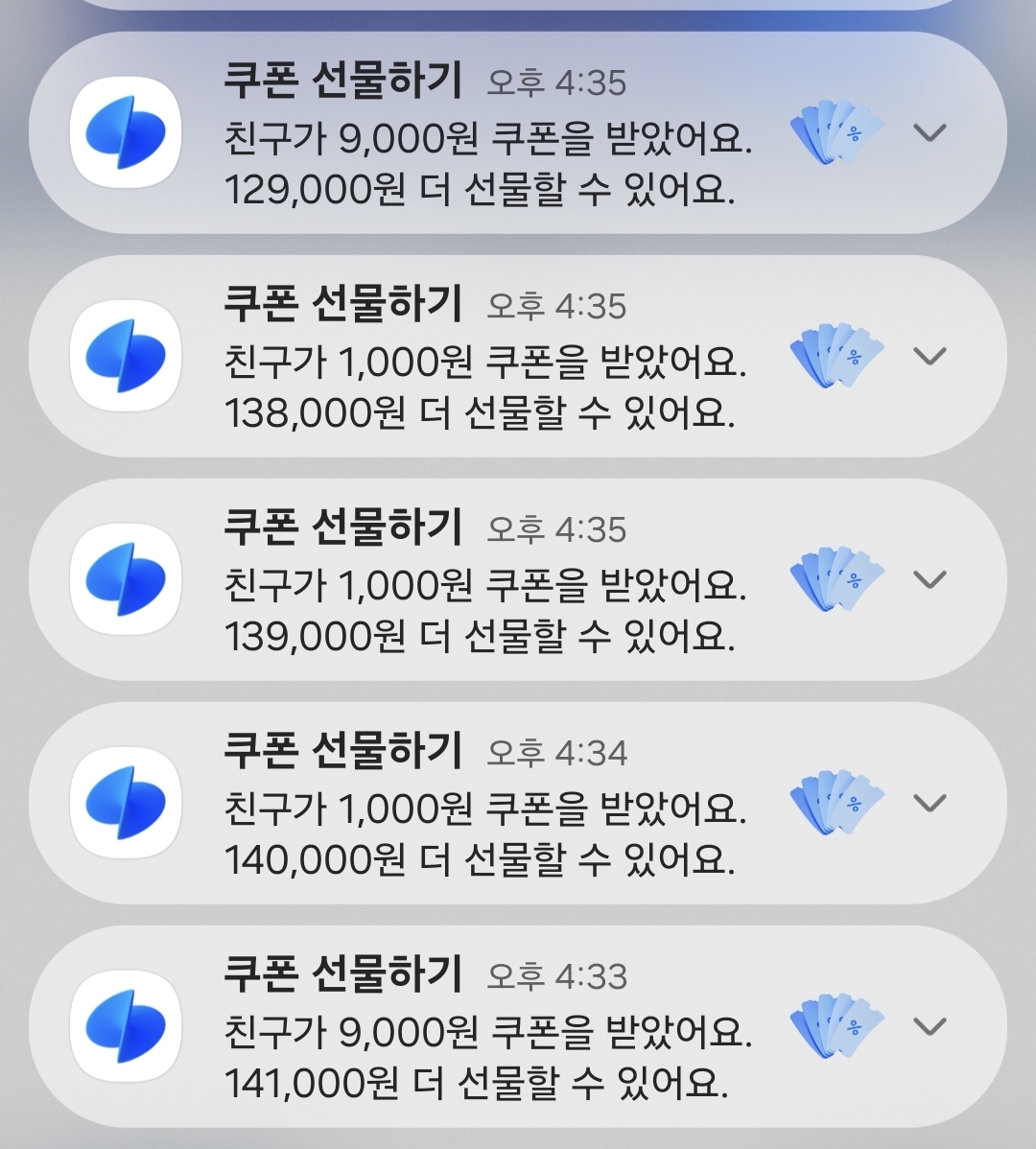1036x1149 pixels.
Task: Expand the notification showing 129,000원 remaining
Action: (930, 132)
